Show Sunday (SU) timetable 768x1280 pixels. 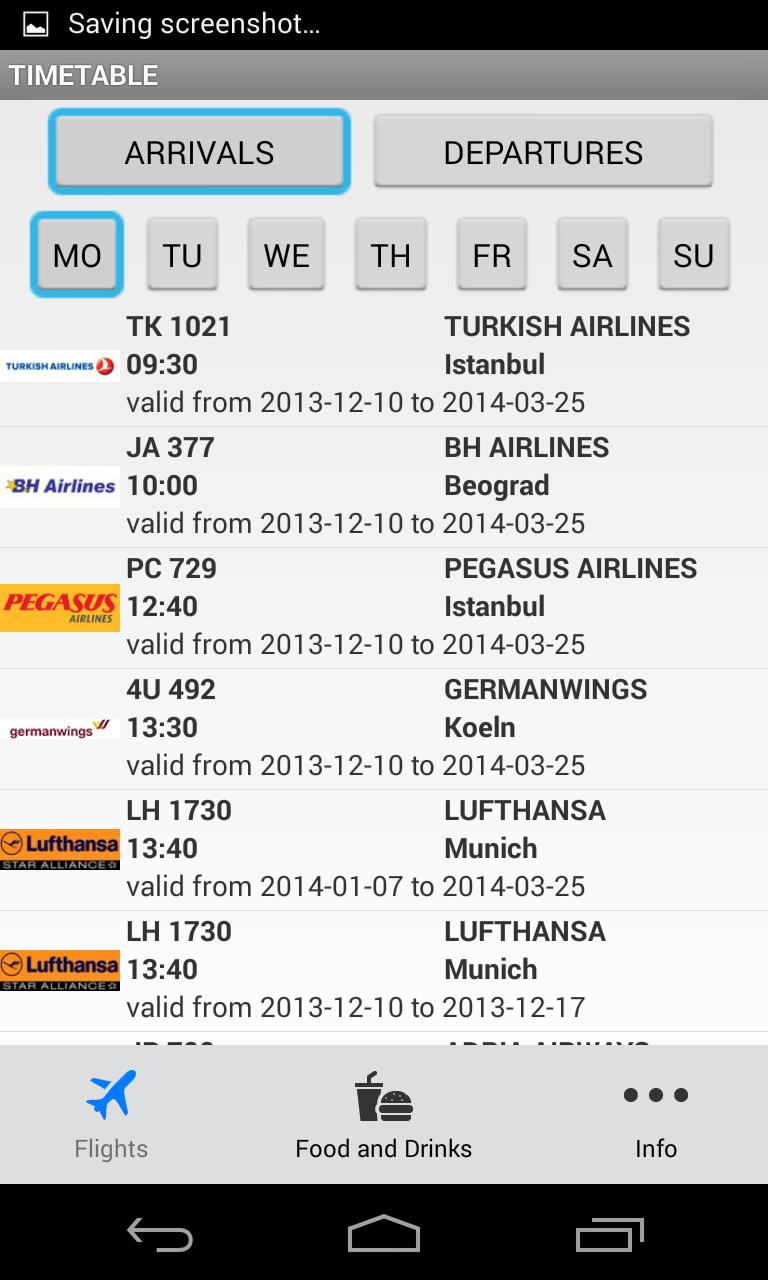[693, 255]
